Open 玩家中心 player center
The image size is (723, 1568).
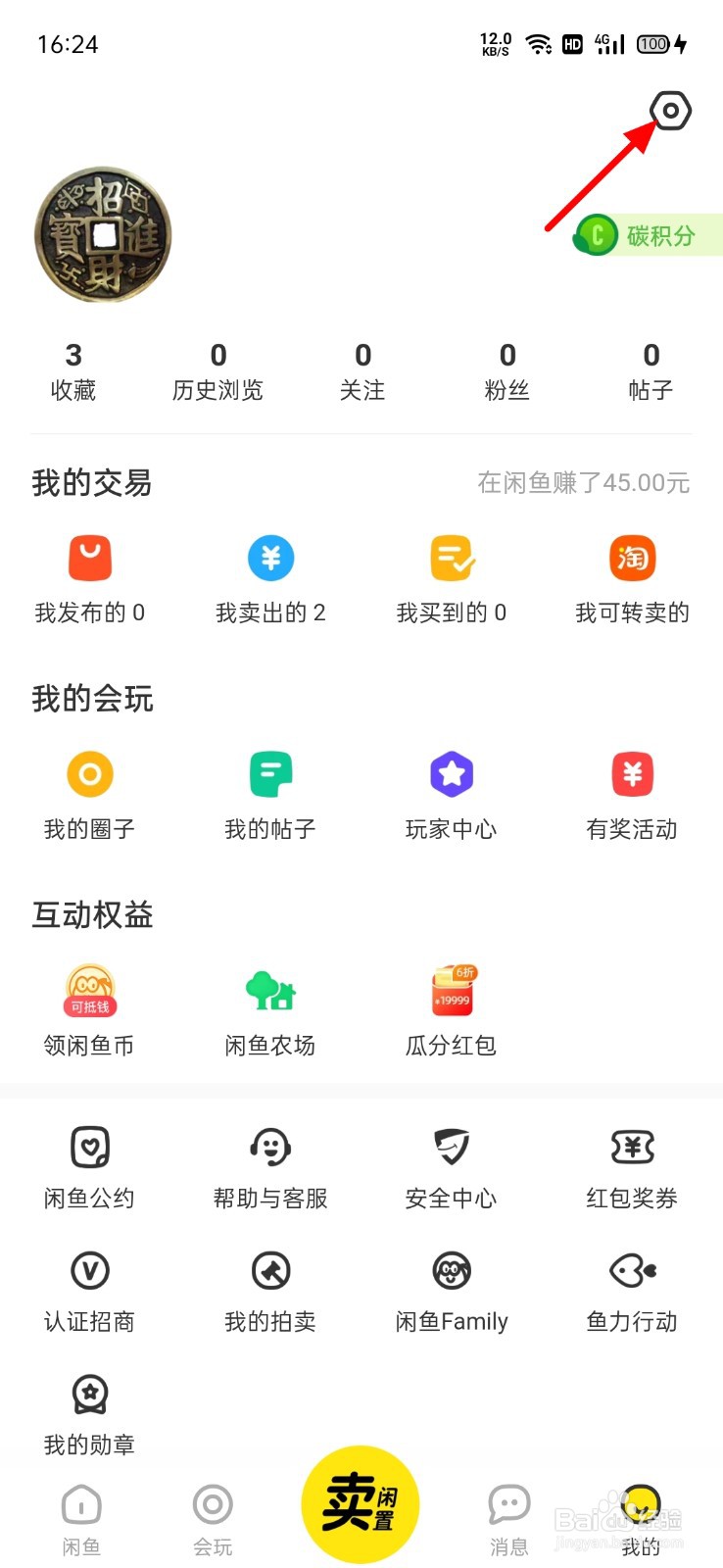click(452, 796)
